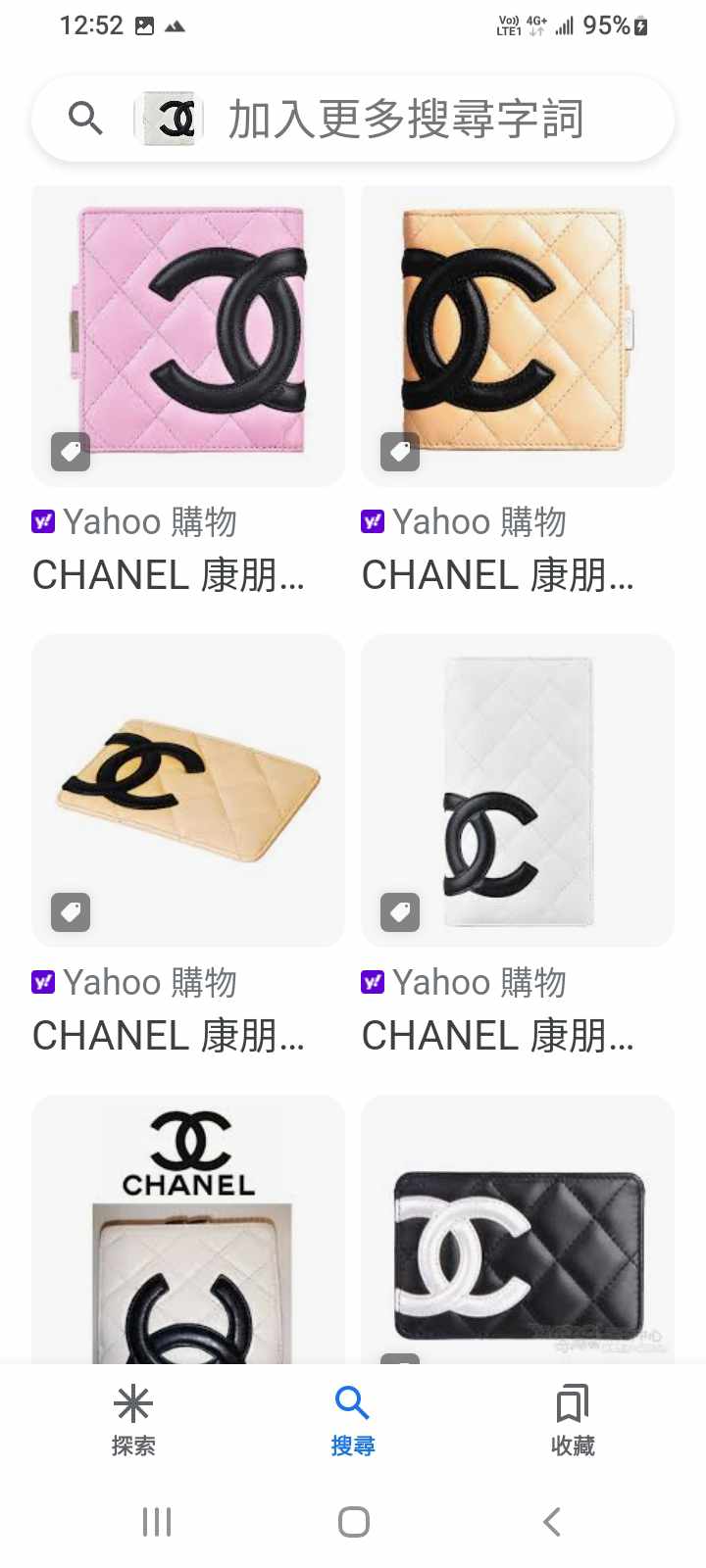
Task: Select the 搜尋 tab
Action: pos(353,1420)
